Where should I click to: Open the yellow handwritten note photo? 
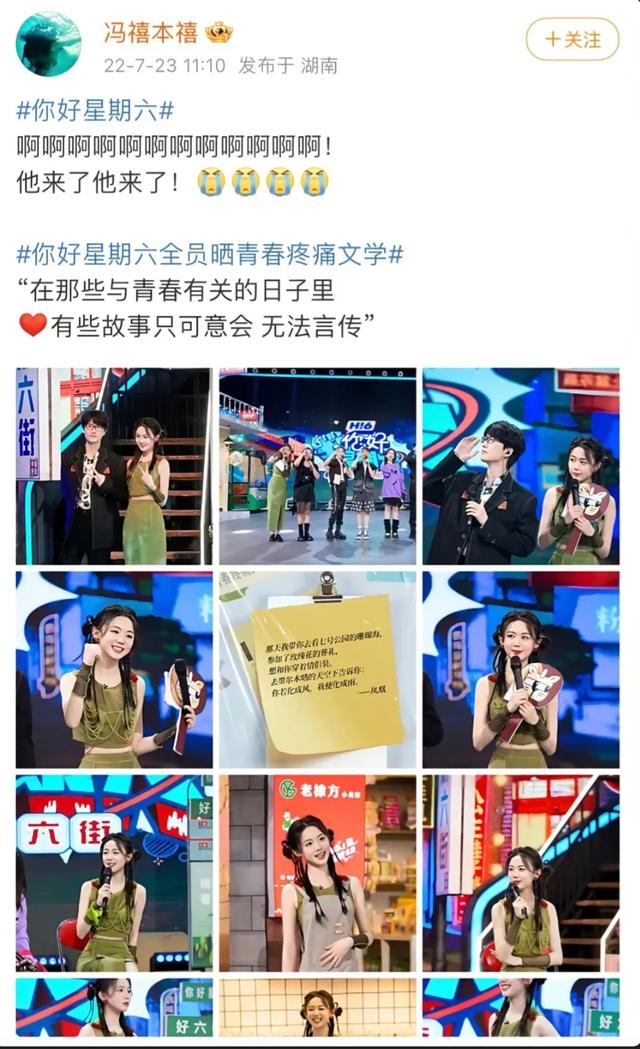tap(317, 668)
